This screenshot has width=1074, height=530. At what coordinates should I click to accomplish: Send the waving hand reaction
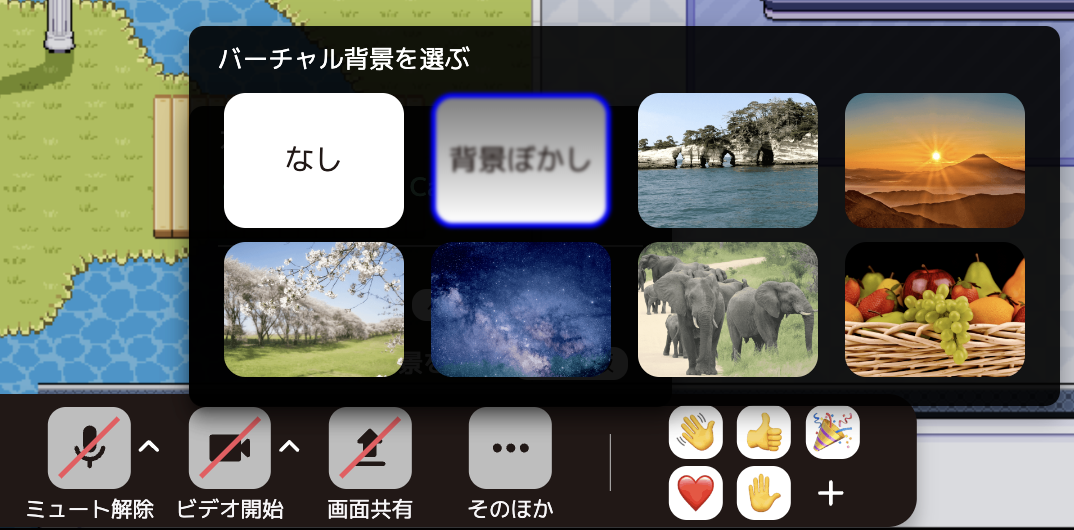(x=696, y=433)
